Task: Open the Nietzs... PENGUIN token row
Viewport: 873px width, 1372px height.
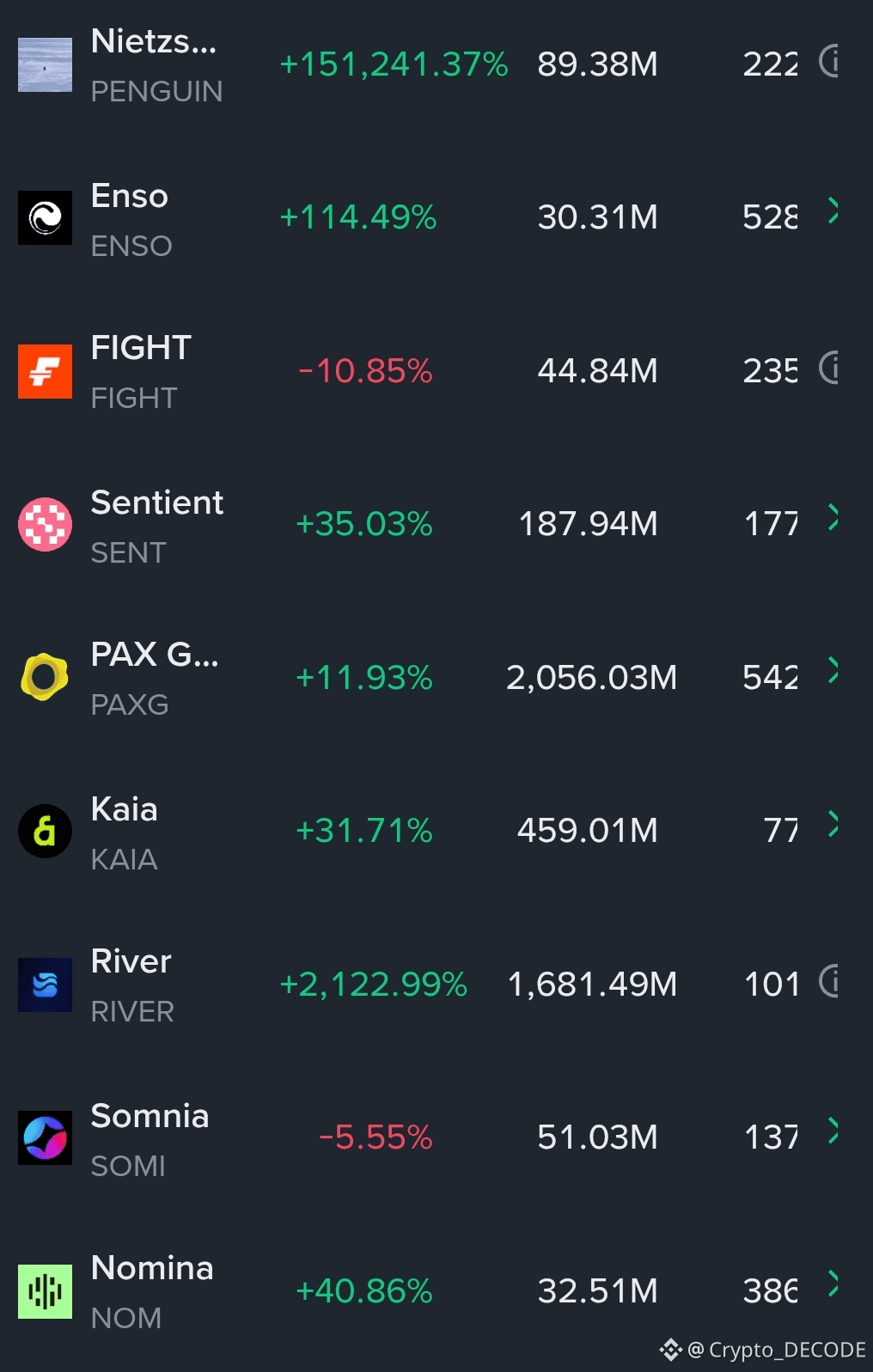Action: point(155,65)
